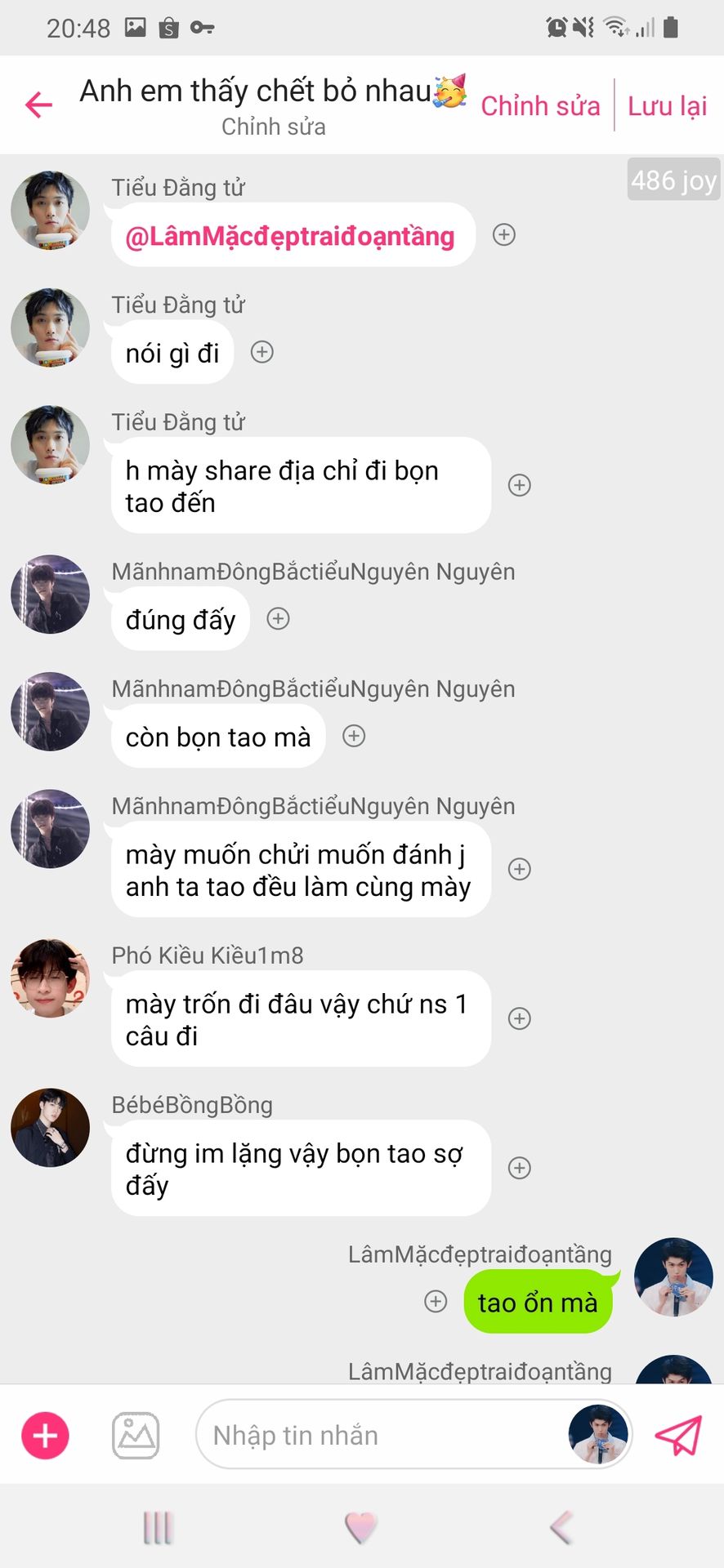Viewport: 724px width, 1568px height.
Task: Open recent apps from the navigation bar
Action: pyautogui.click(x=159, y=1527)
